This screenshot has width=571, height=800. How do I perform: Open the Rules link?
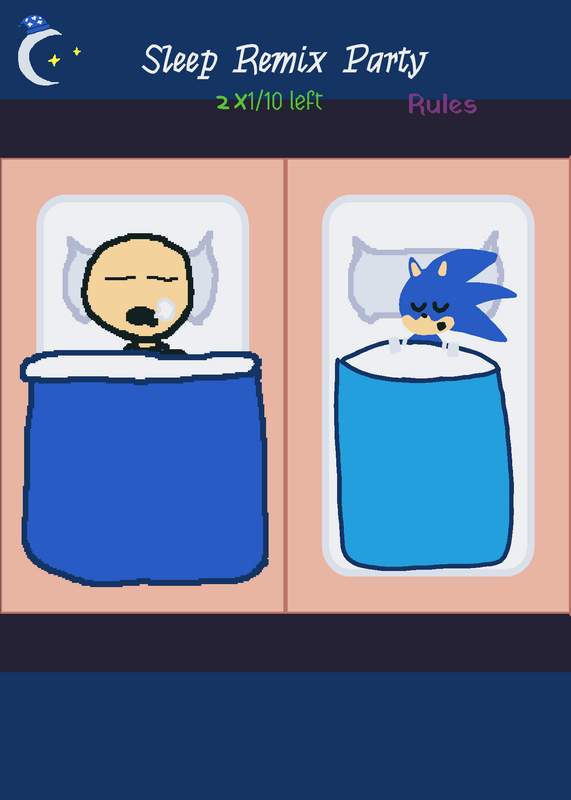442,105
